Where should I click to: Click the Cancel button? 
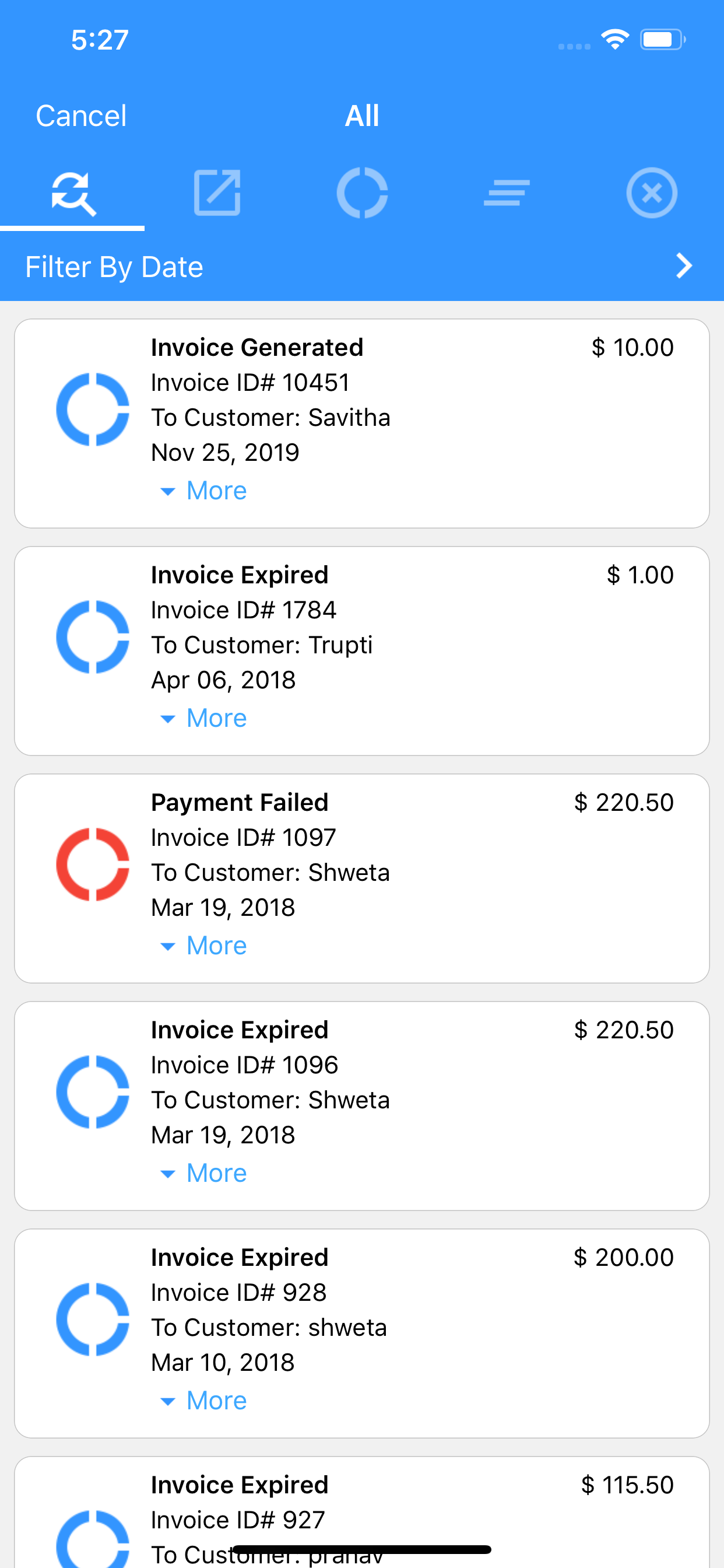(81, 115)
